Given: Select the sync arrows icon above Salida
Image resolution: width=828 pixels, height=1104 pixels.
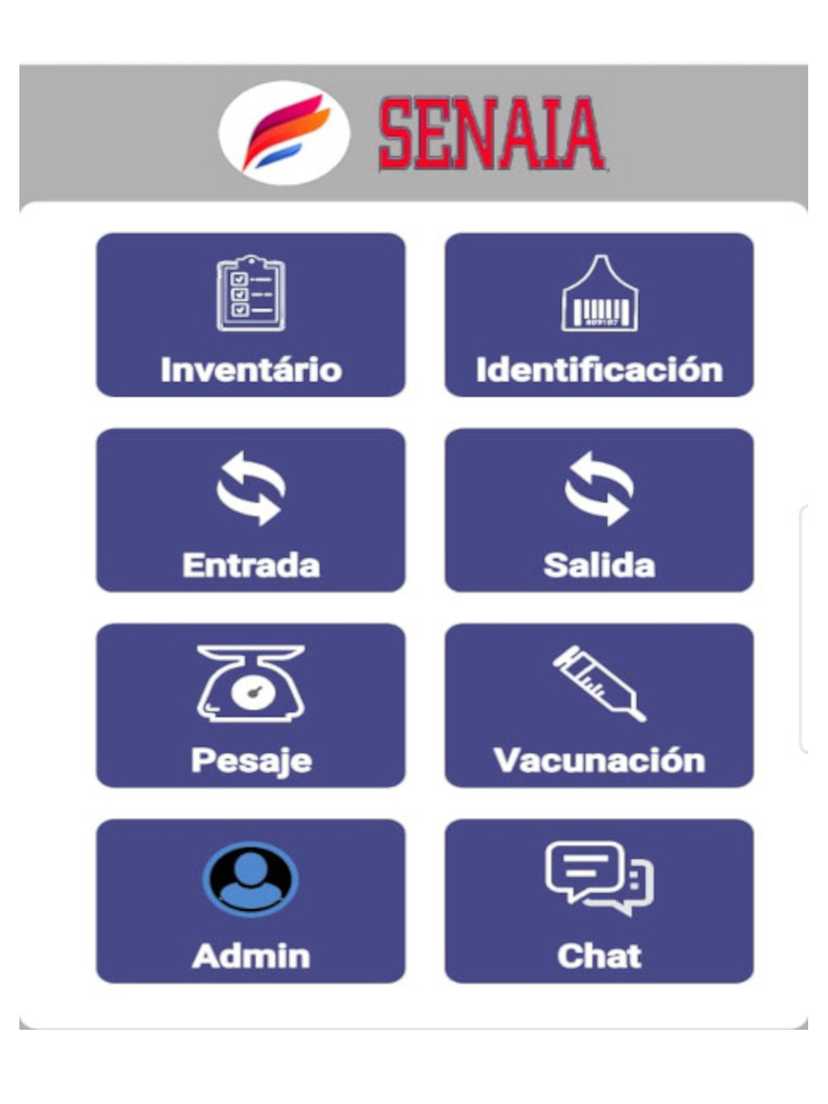Looking at the screenshot, I should pyautogui.click(x=598, y=487).
